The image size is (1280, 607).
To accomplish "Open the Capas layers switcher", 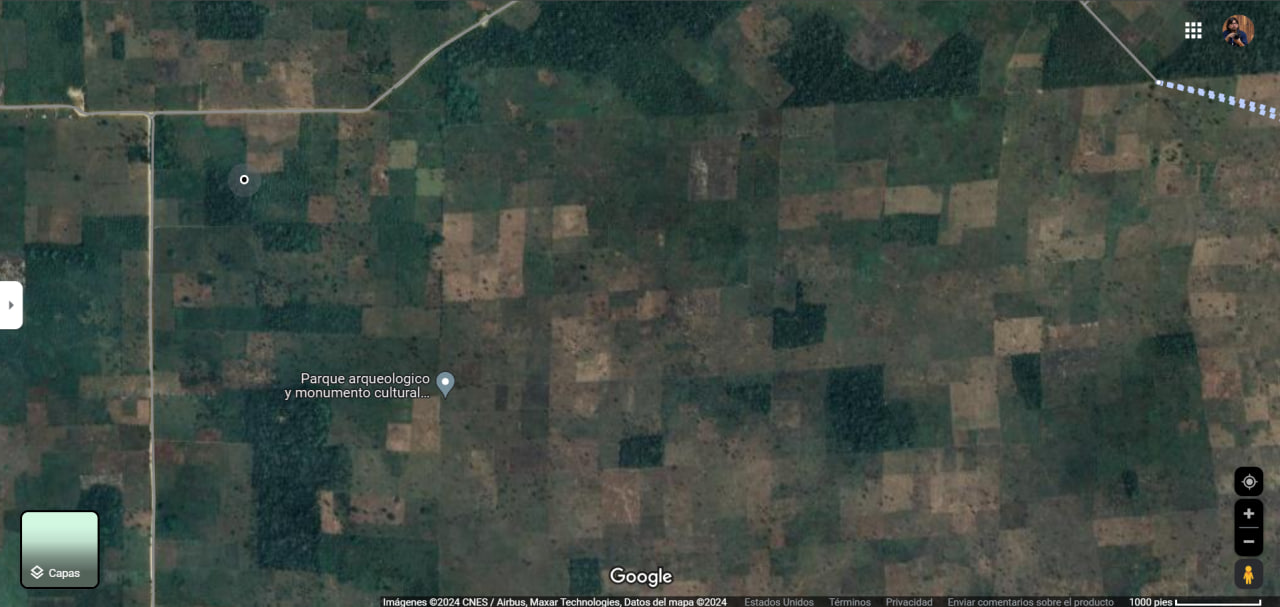I will click(x=60, y=549).
